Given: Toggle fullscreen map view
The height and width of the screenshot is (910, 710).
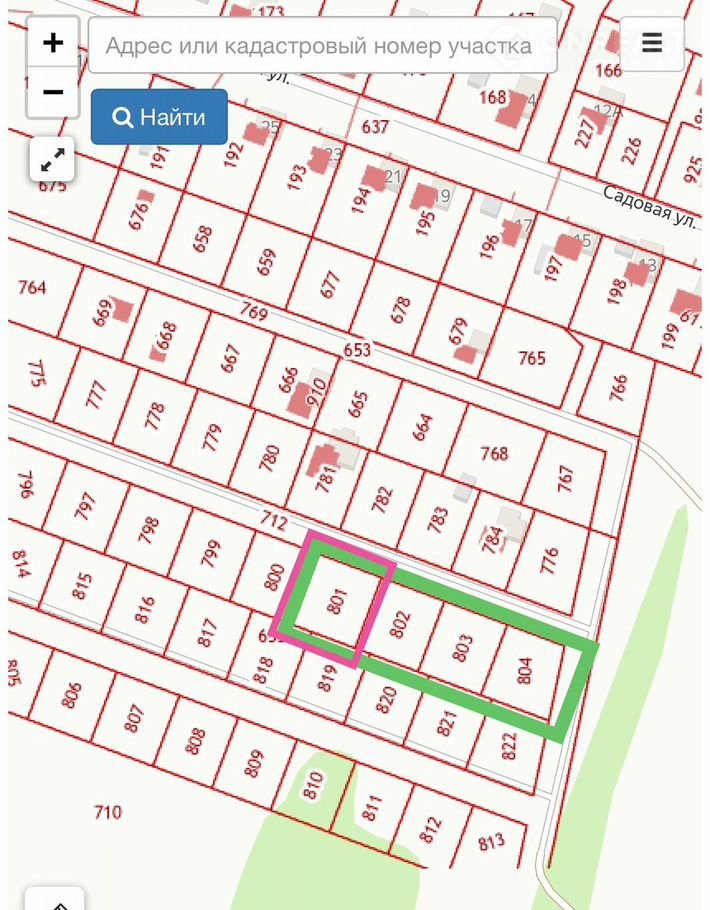Looking at the screenshot, I should click(52, 158).
